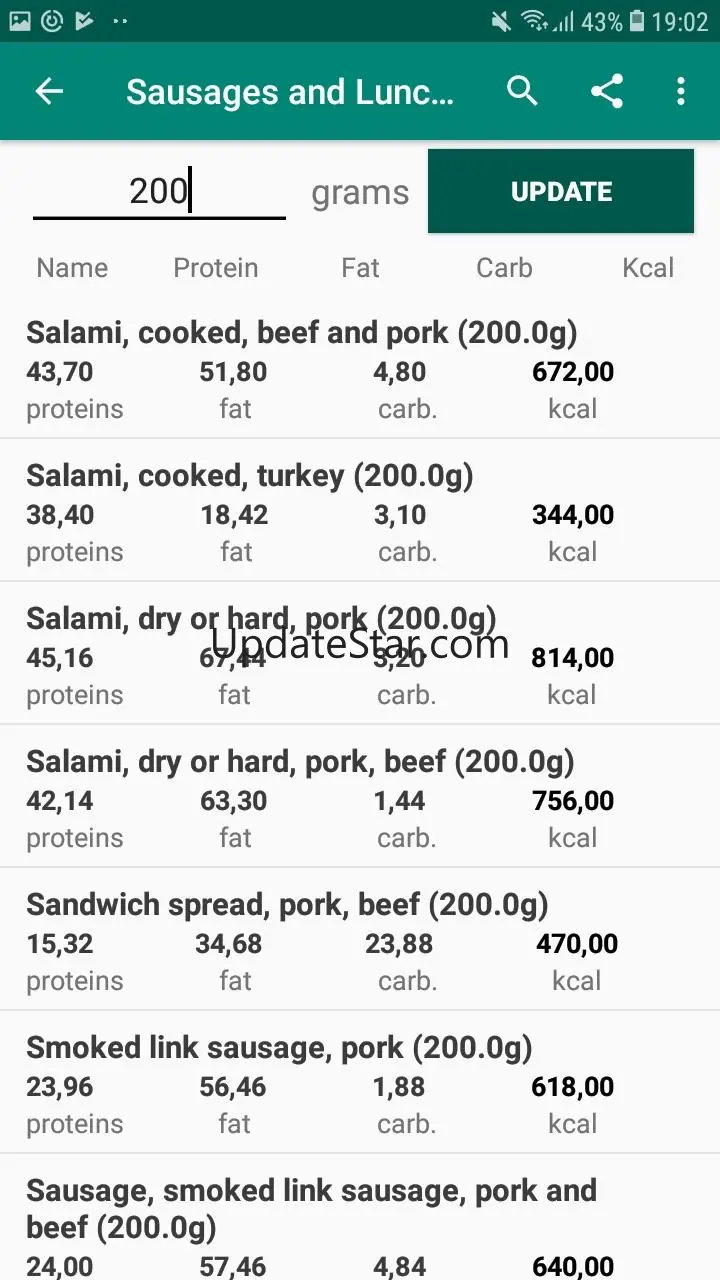Open Sandwich spread, pork, beef
720x1280 pixels.
coord(287,905)
